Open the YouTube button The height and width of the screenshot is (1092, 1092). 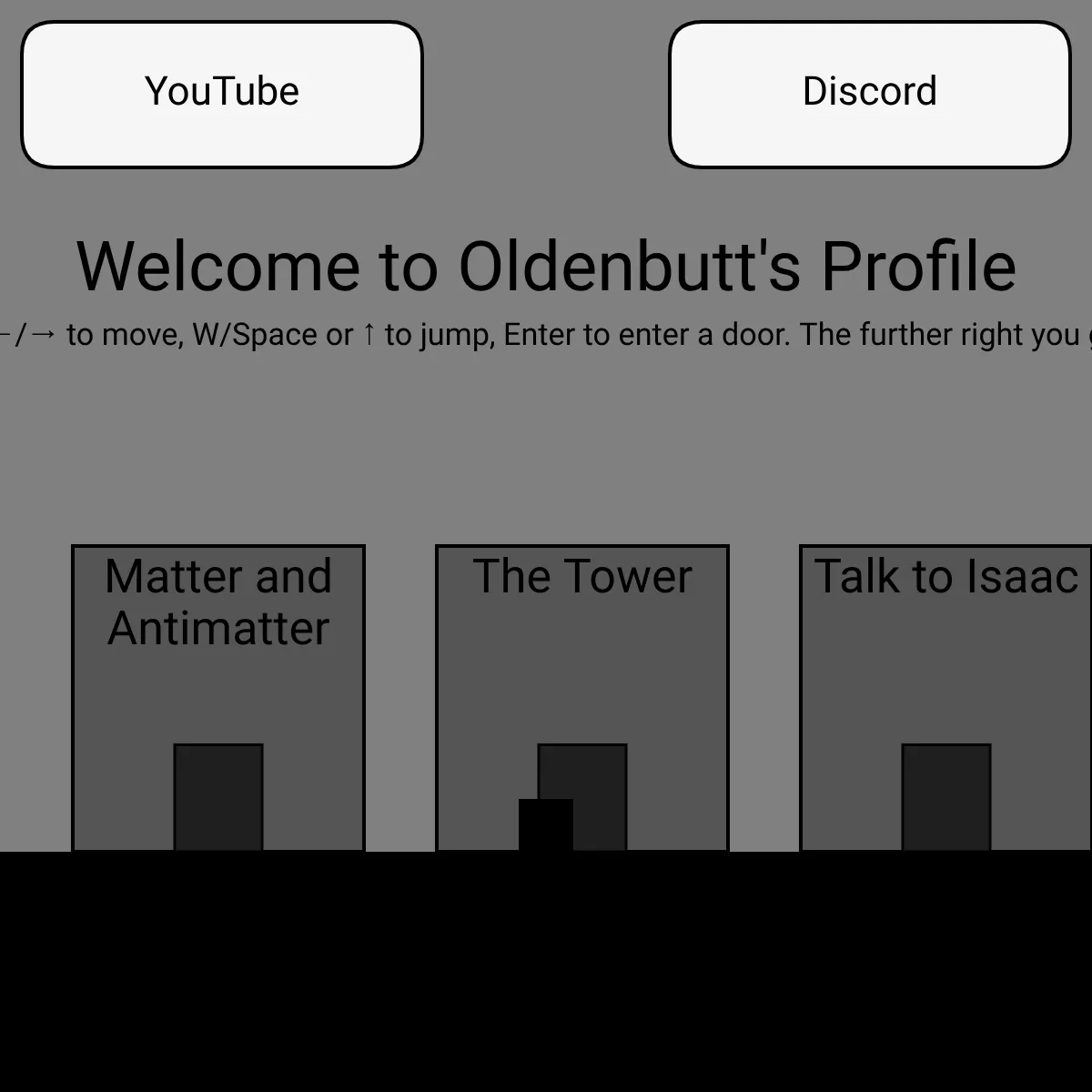[x=222, y=95]
